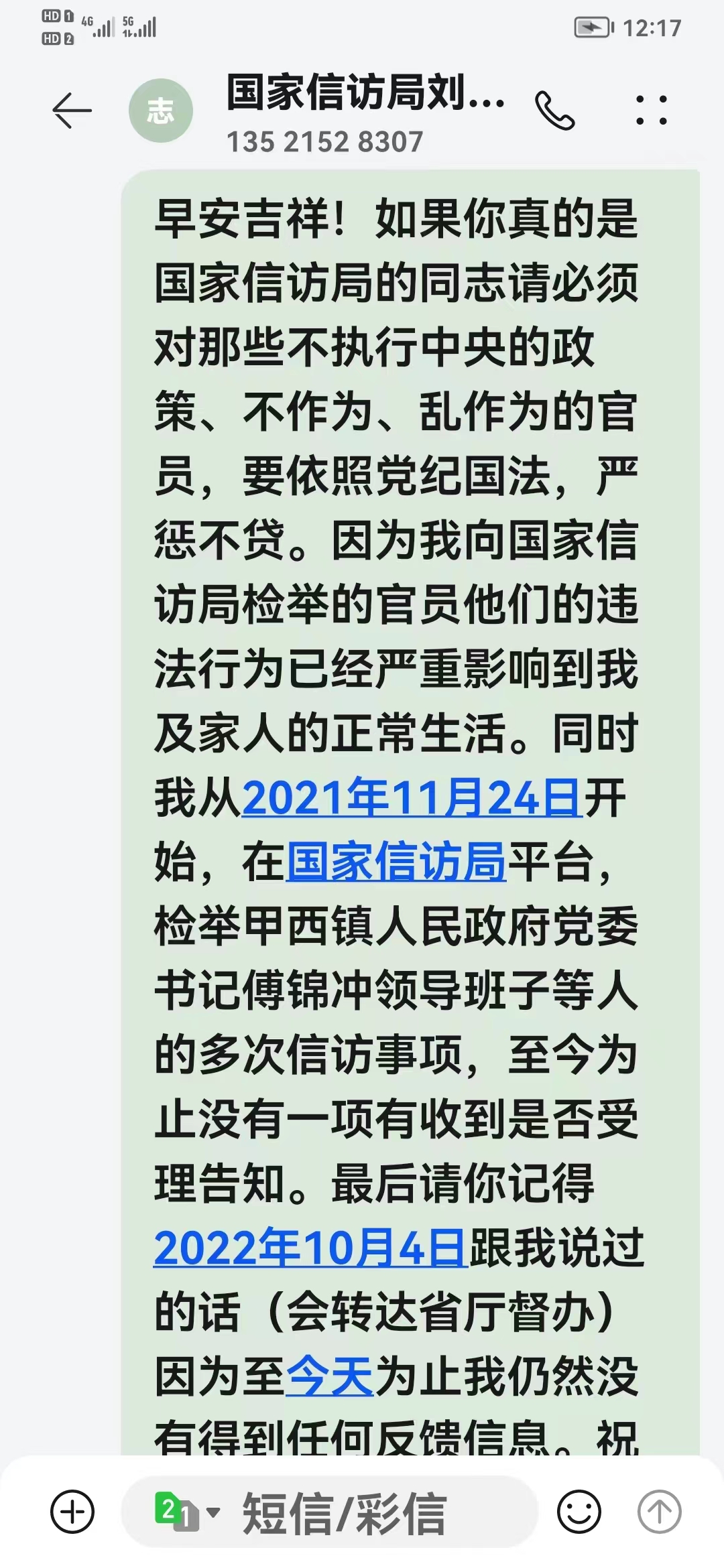Go back to the message list

pyautogui.click(x=72, y=111)
